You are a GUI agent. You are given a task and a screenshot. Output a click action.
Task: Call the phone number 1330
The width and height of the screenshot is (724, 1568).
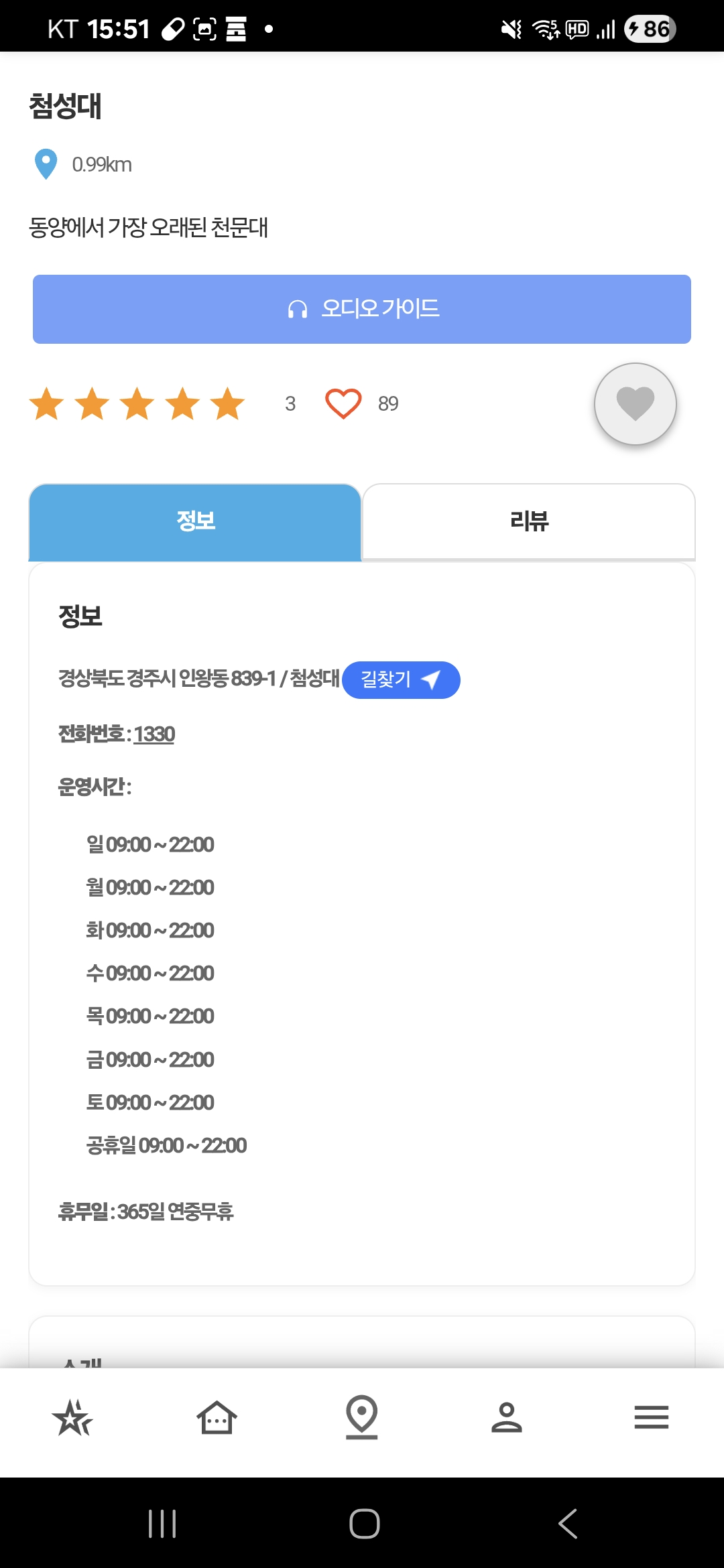[x=154, y=734]
